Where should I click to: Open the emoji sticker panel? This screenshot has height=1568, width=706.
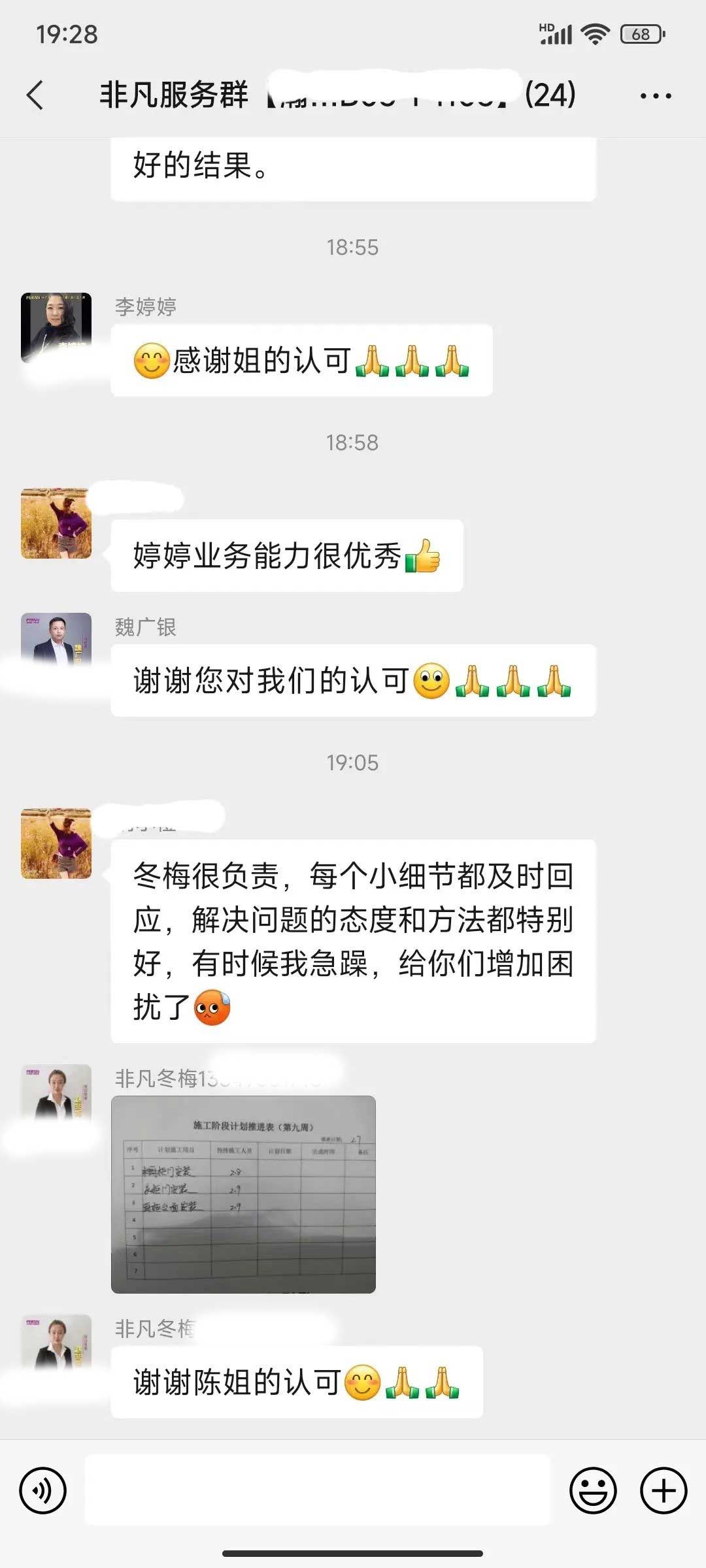point(593,1490)
